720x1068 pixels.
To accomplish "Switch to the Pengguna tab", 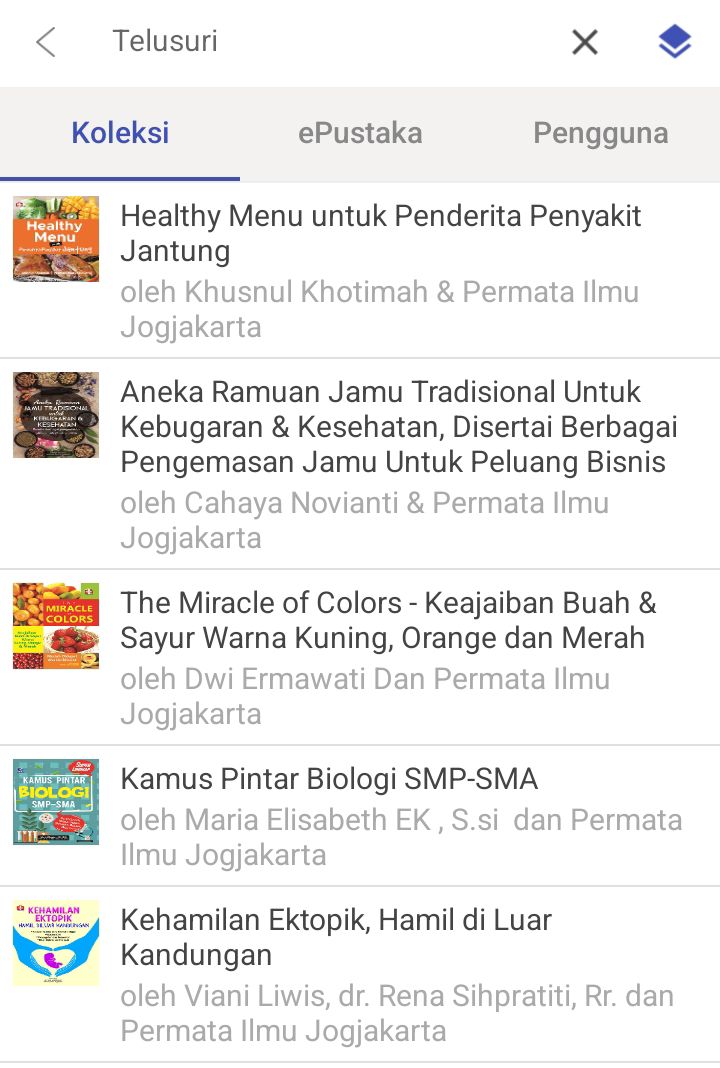I will click(x=600, y=133).
